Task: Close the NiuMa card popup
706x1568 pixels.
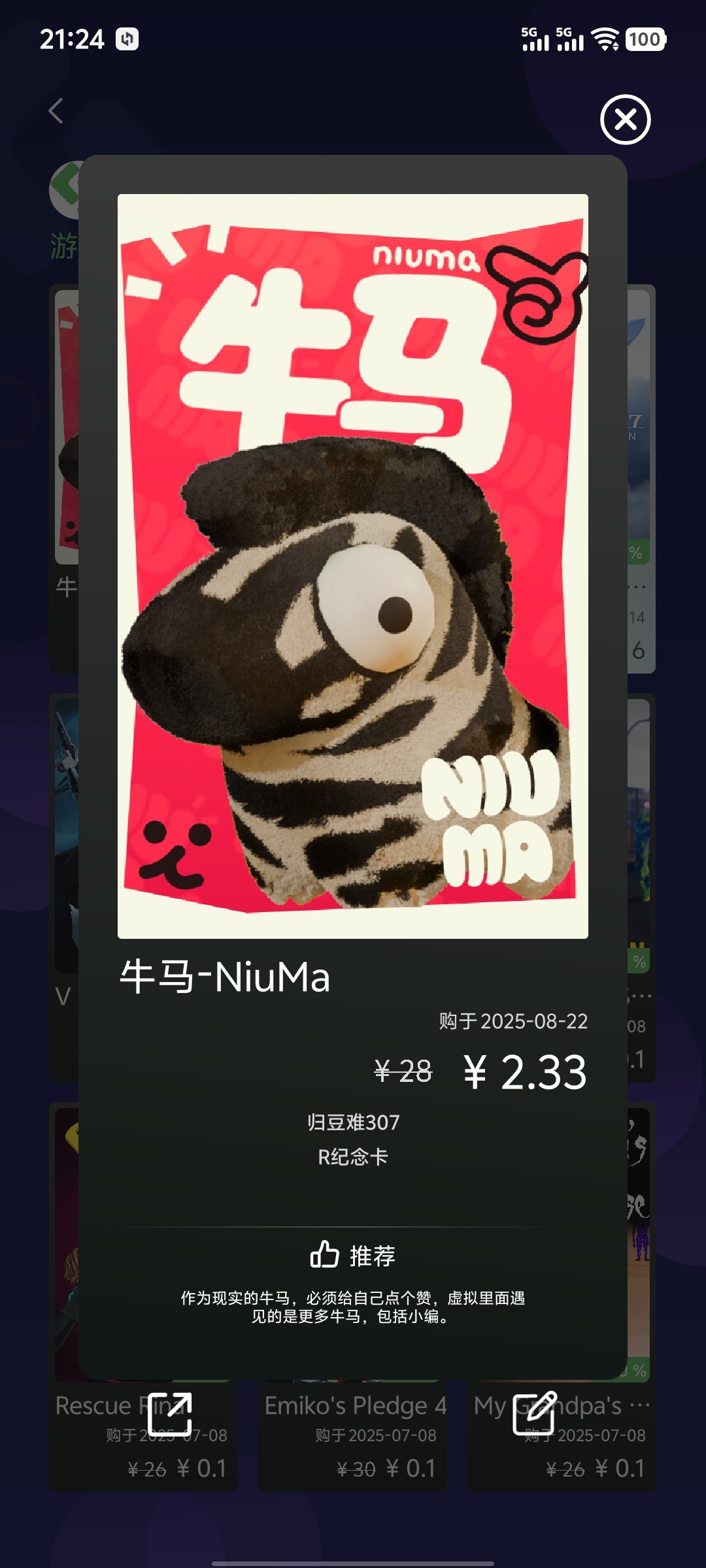Action: 625,120
